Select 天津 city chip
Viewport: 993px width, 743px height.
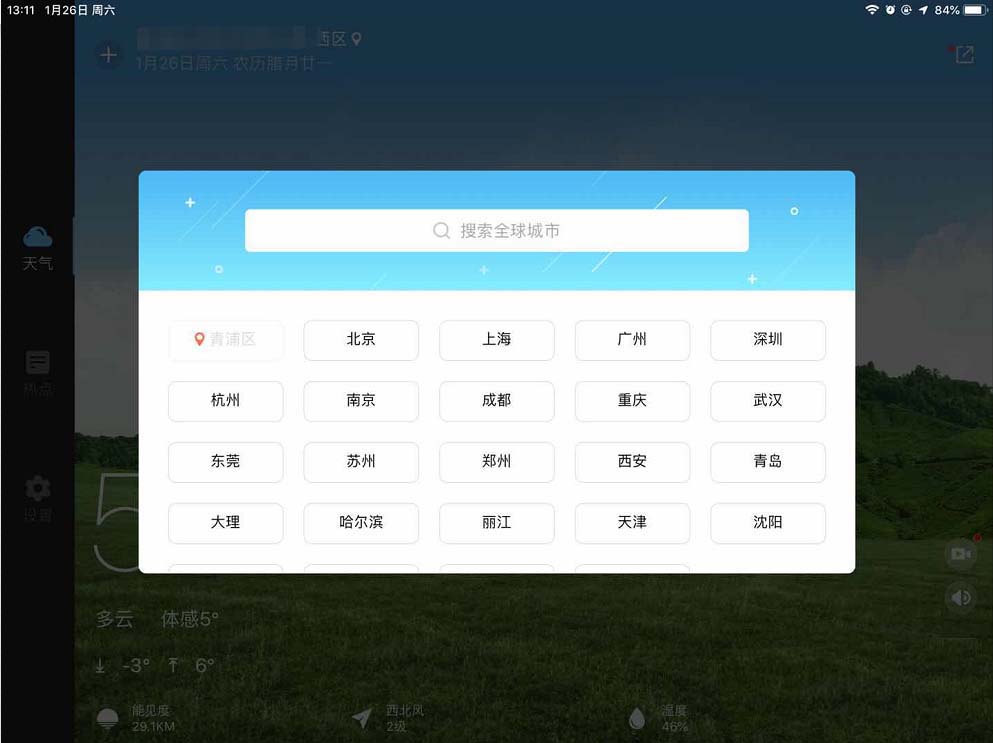click(x=632, y=523)
